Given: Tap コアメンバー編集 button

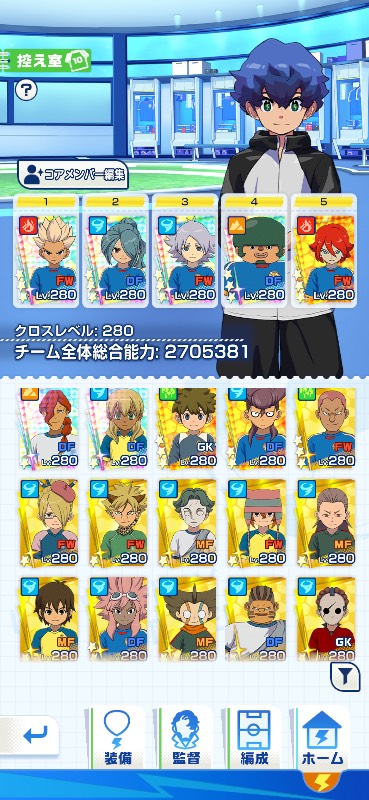Looking at the screenshot, I should coord(73,174).
